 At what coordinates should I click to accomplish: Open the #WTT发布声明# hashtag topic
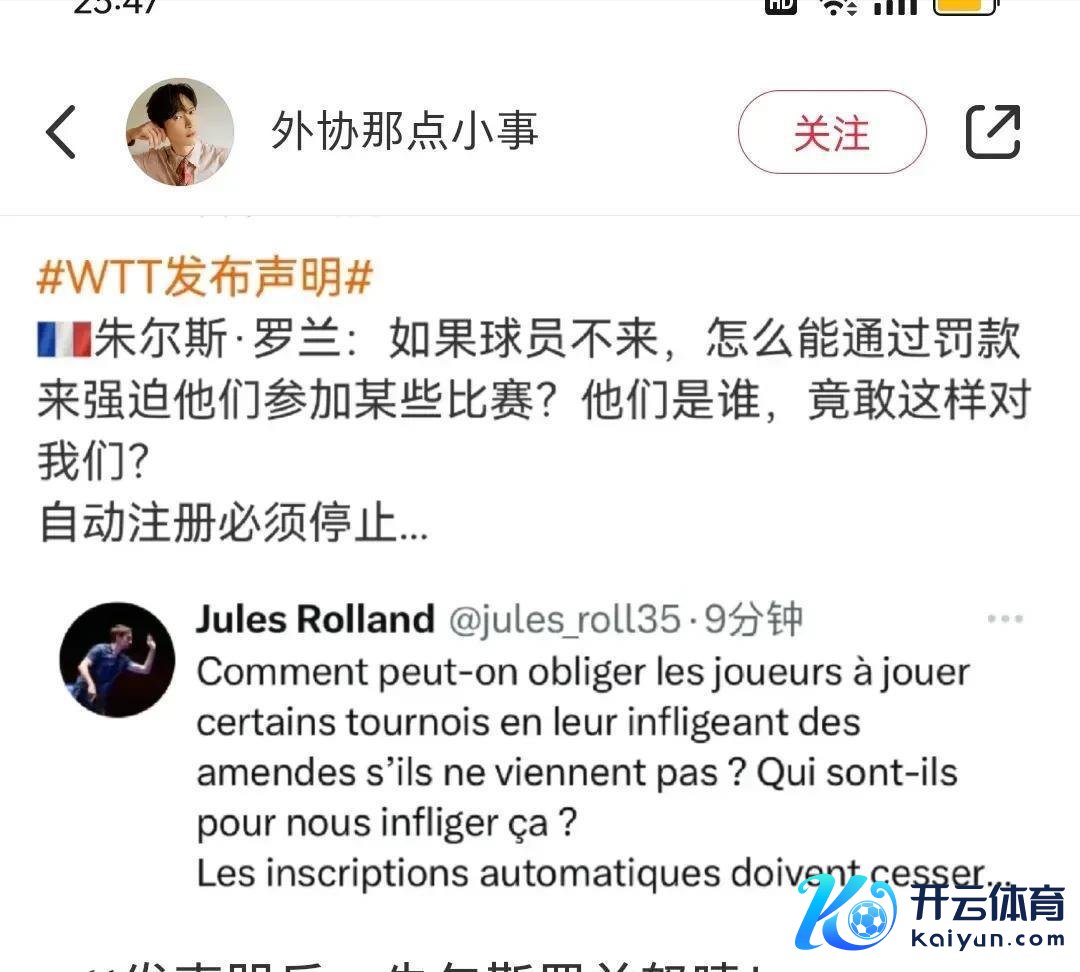pyautogui.click(x=205, y=278)
